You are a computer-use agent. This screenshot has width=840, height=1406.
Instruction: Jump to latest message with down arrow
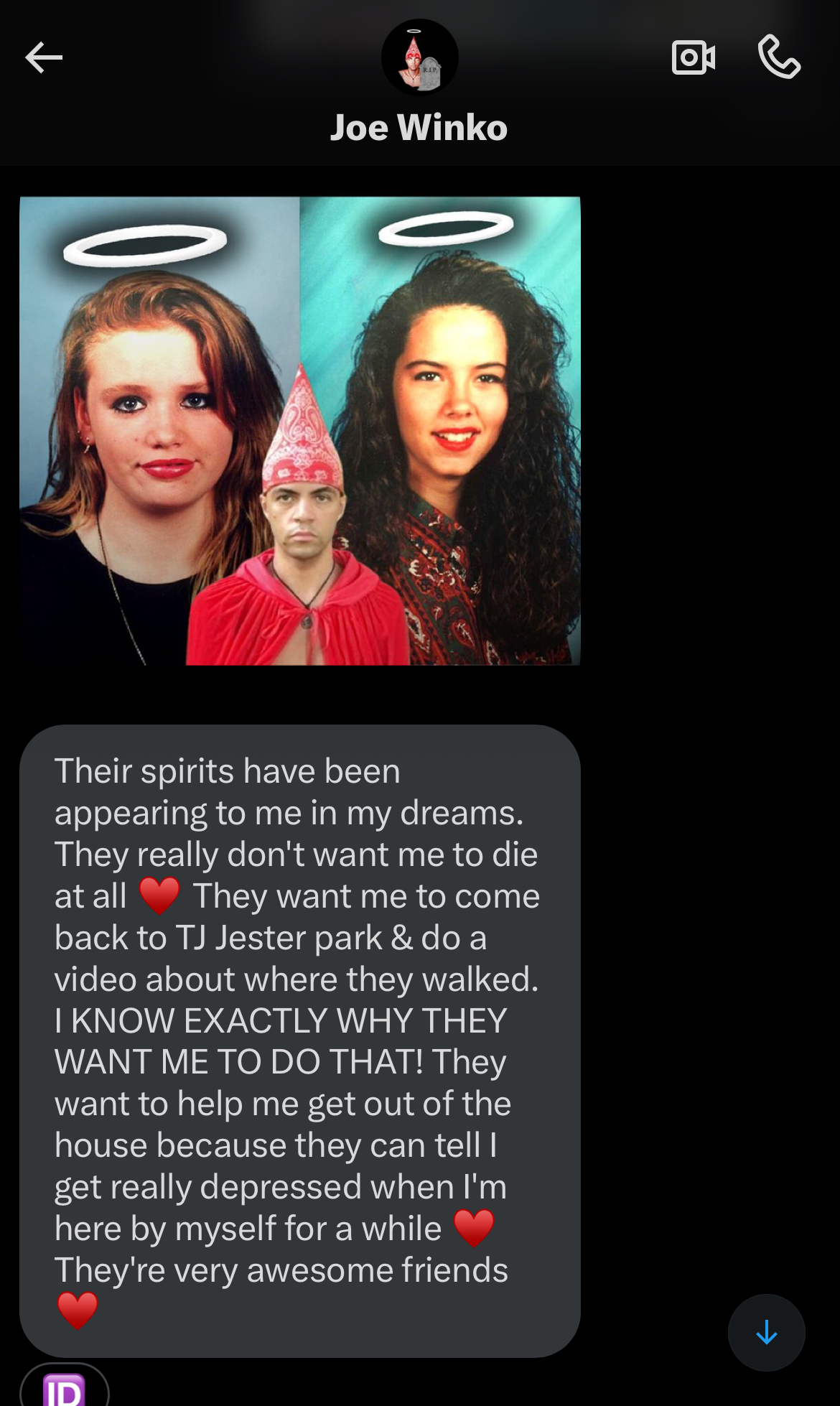coord(767,1333)
